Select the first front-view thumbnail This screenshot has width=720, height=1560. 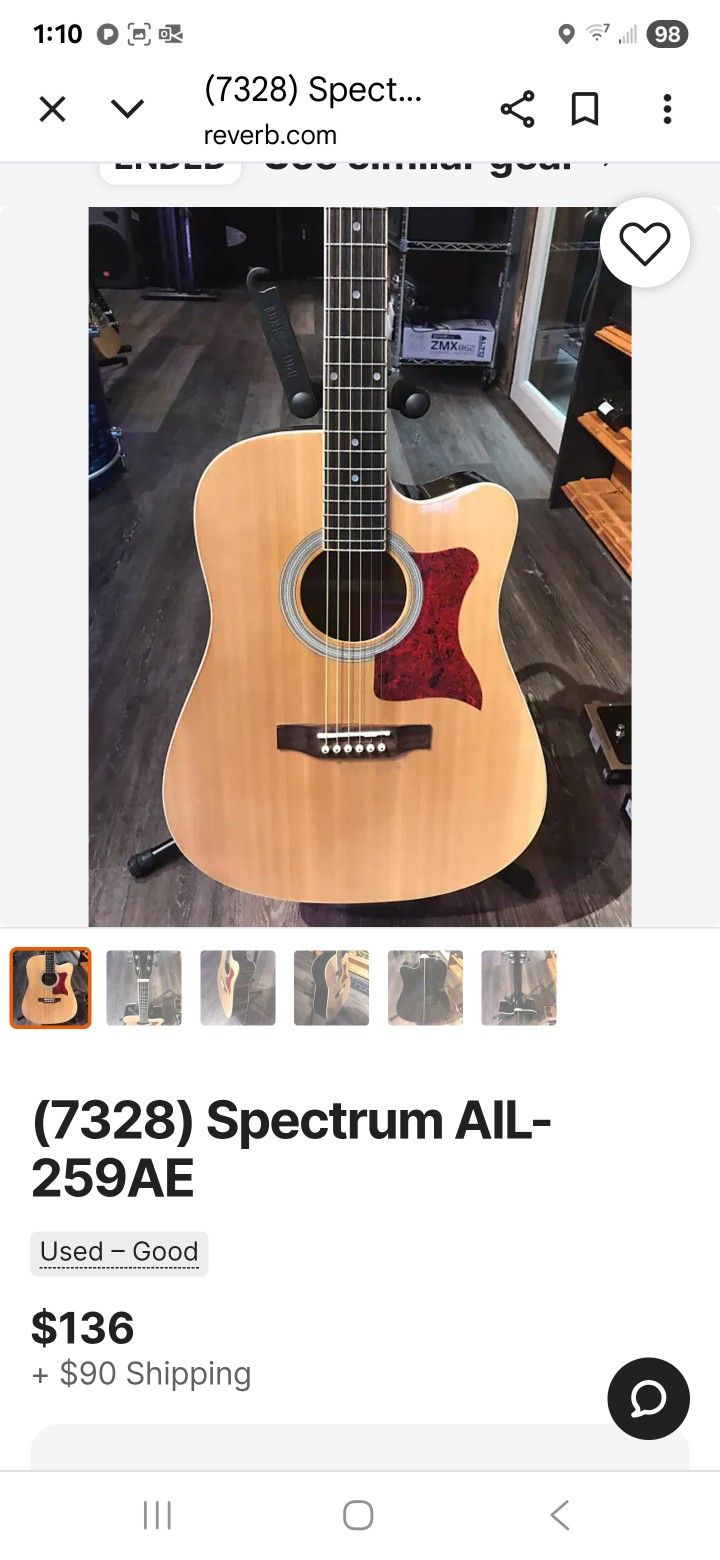[50, 988]
